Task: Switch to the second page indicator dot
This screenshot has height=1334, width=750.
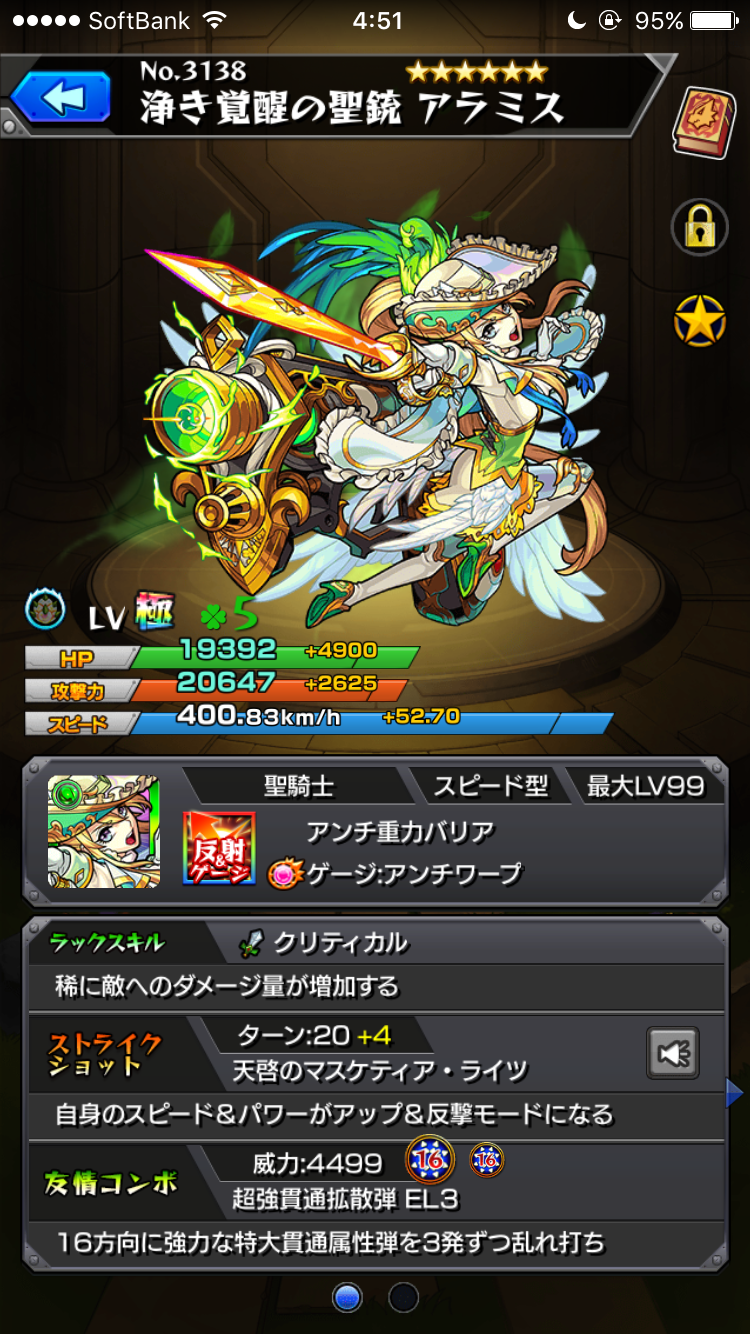Action: coord(403,1297)
